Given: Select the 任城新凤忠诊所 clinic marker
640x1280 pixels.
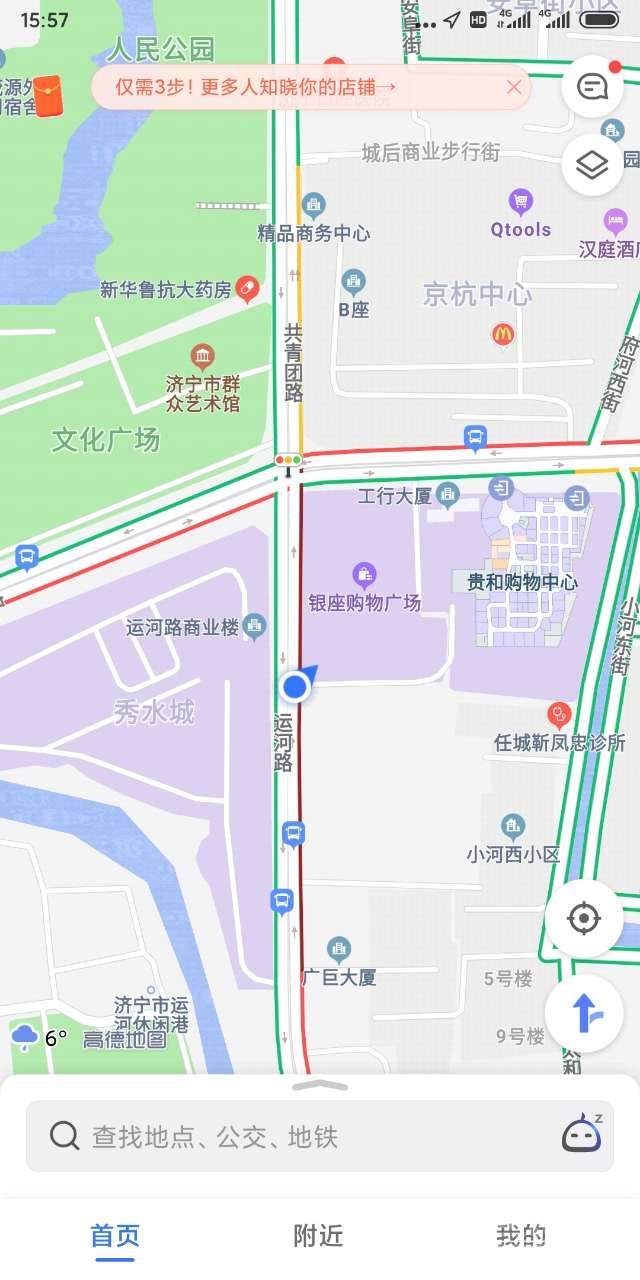Looking at the screenshot, I should 558,715.
